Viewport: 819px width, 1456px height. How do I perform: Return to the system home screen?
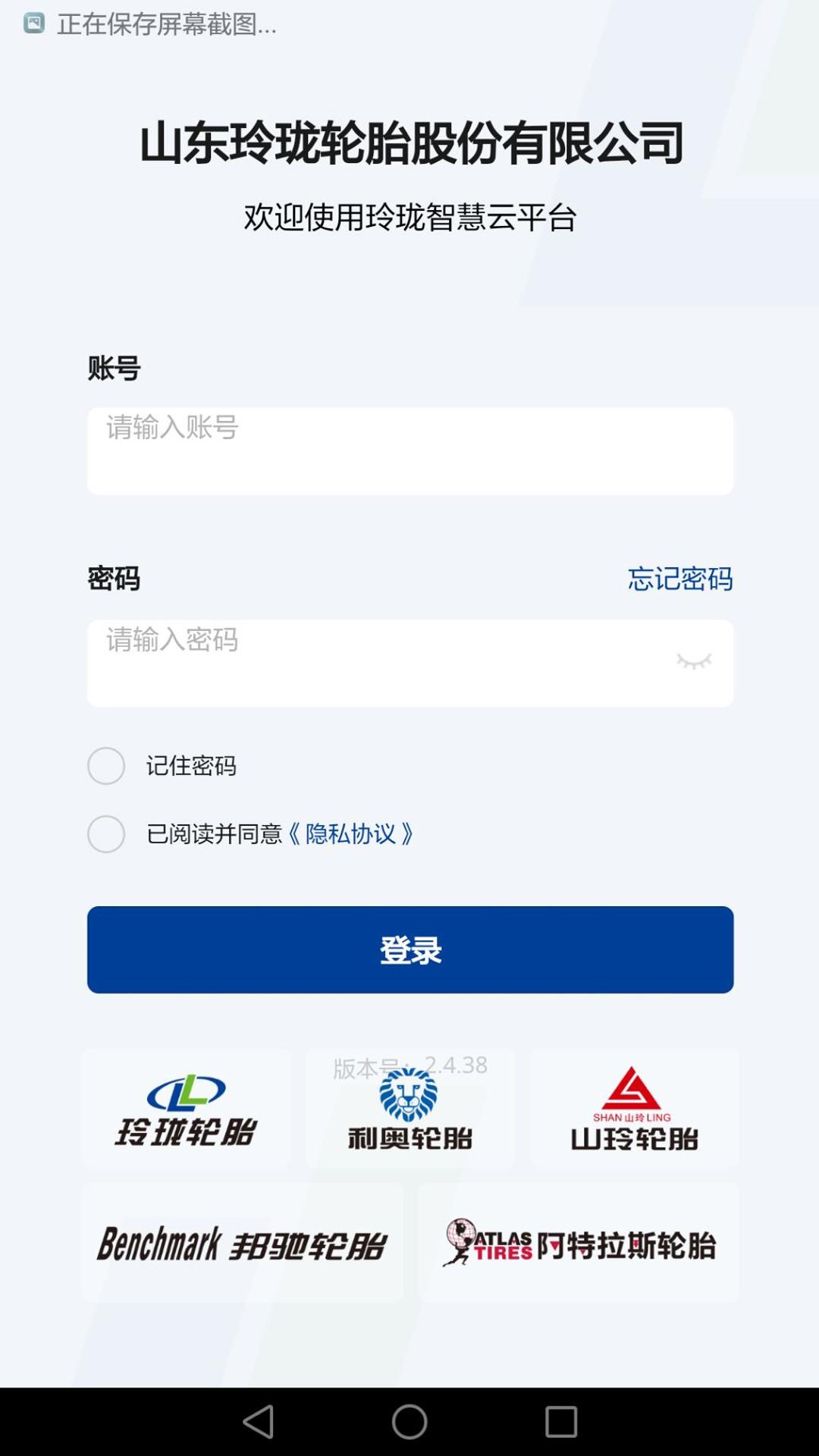coord(409,1422)
